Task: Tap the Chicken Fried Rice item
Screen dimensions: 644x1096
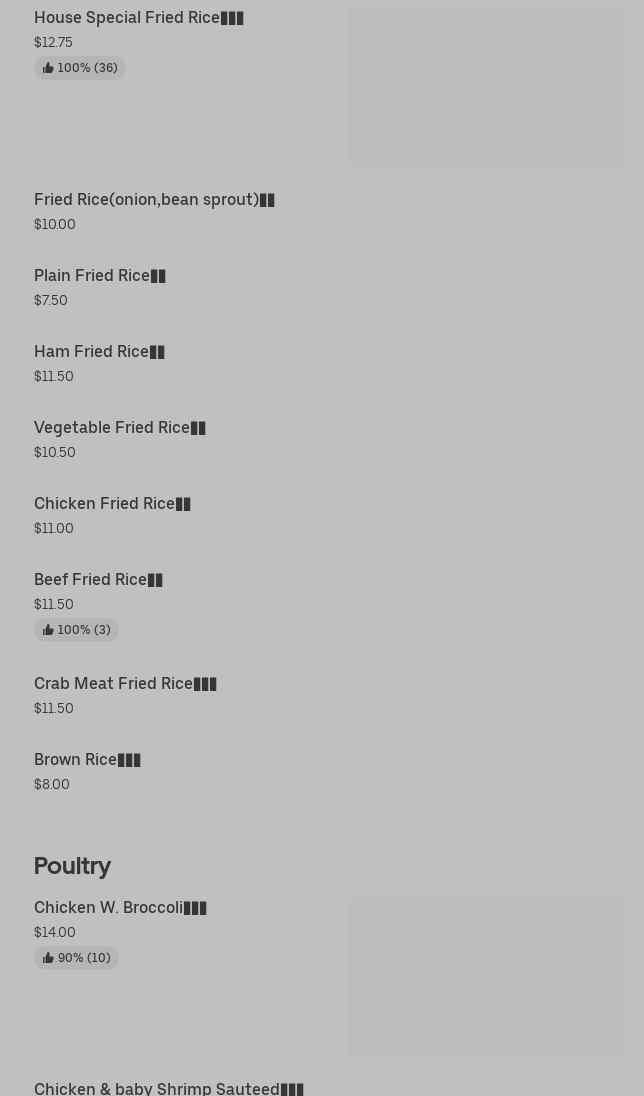Action: [x=112, y=504]
